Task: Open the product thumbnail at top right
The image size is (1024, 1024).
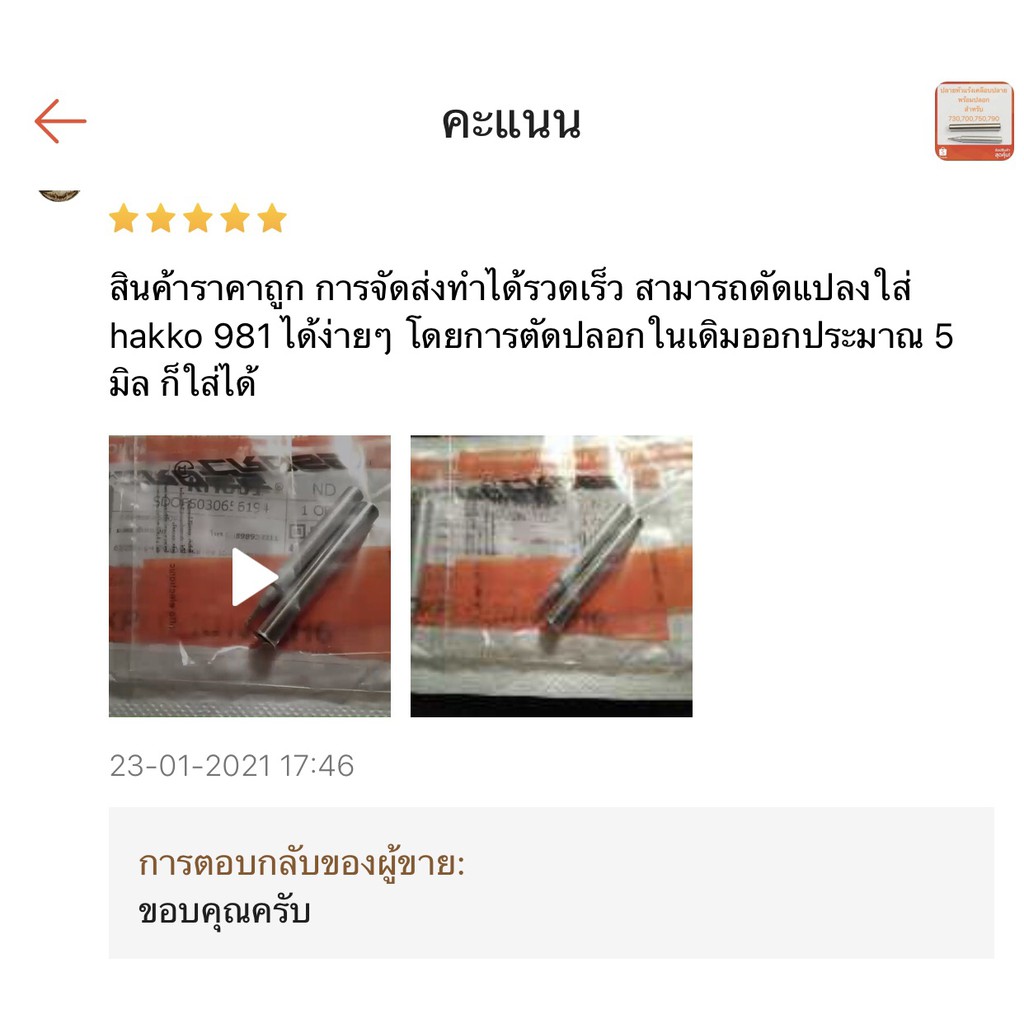Action: (974, 121)
